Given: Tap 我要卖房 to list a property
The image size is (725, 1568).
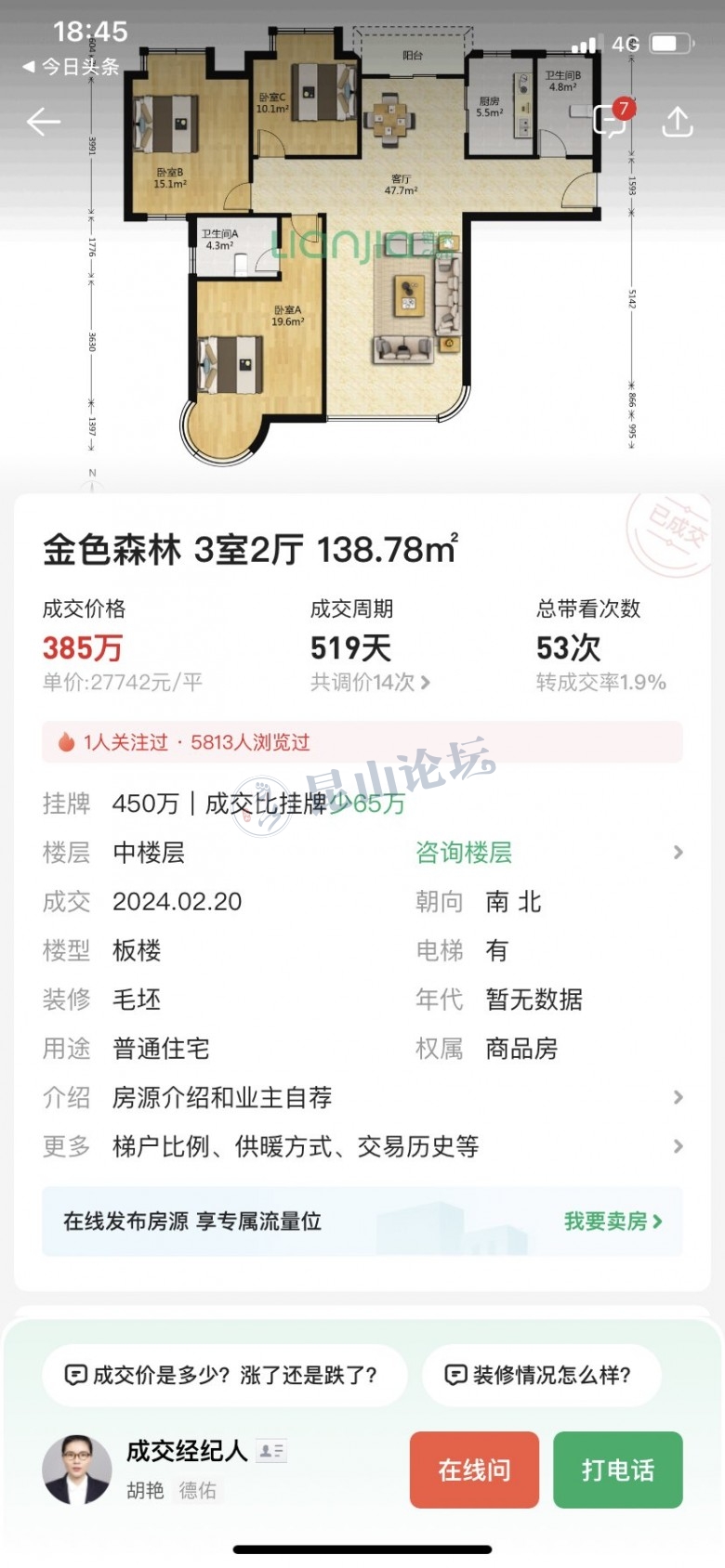Looking at the screenshot, I should [613, 1222].
